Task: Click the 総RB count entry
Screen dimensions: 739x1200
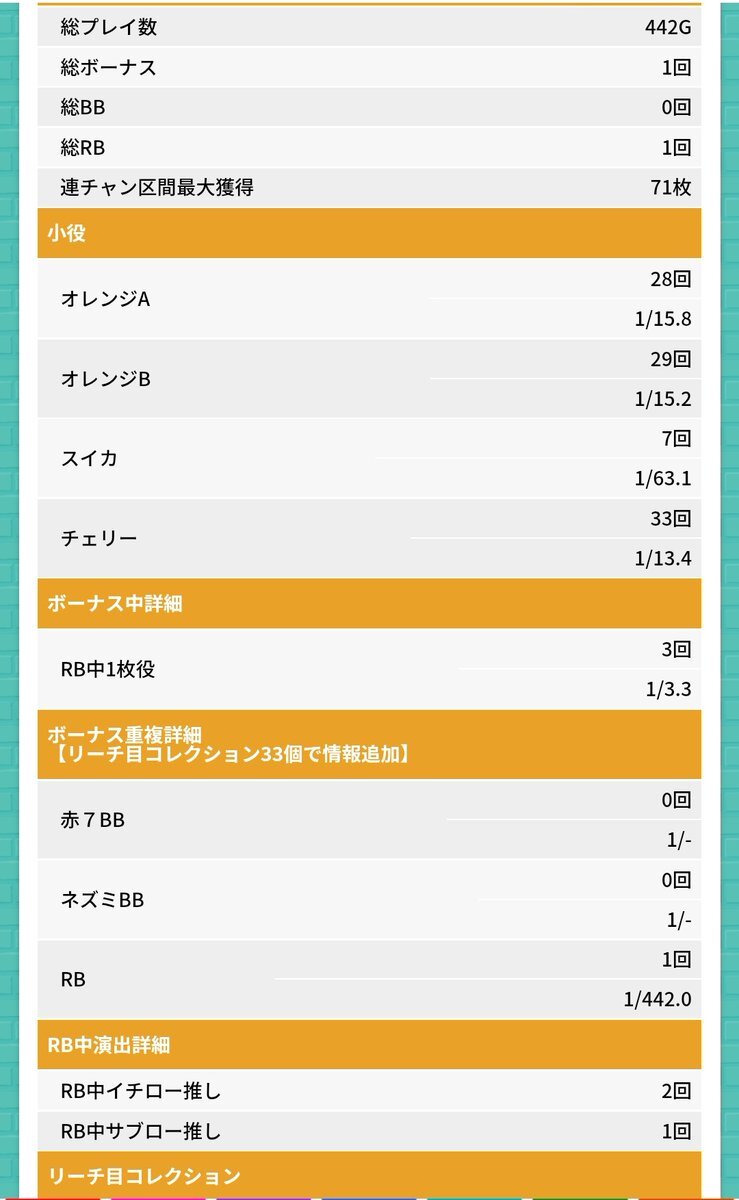Action: click(369, 146)
